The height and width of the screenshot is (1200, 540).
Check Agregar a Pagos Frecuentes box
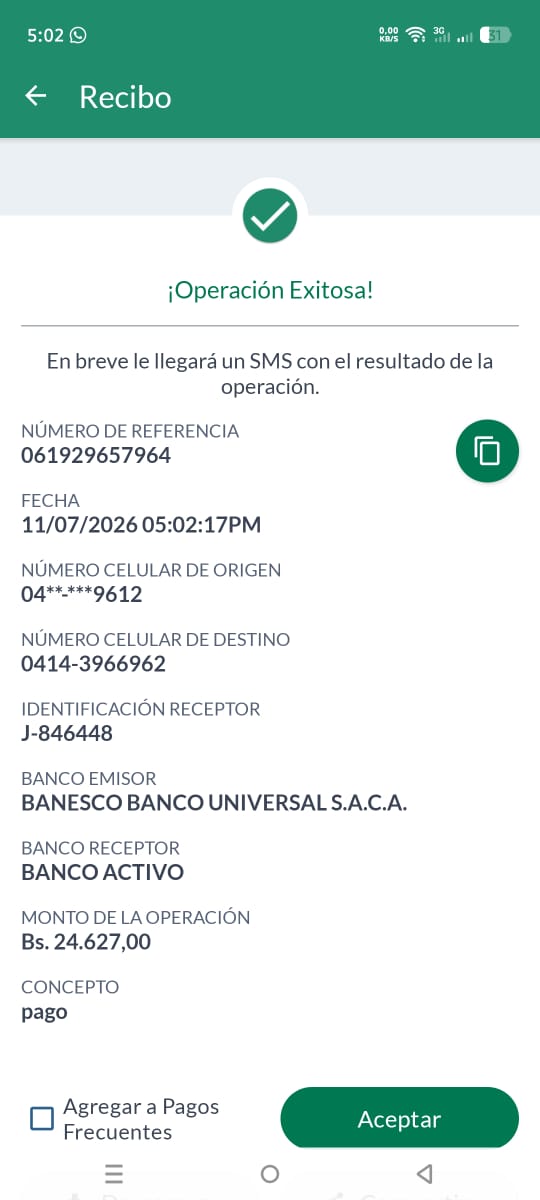42,1118
